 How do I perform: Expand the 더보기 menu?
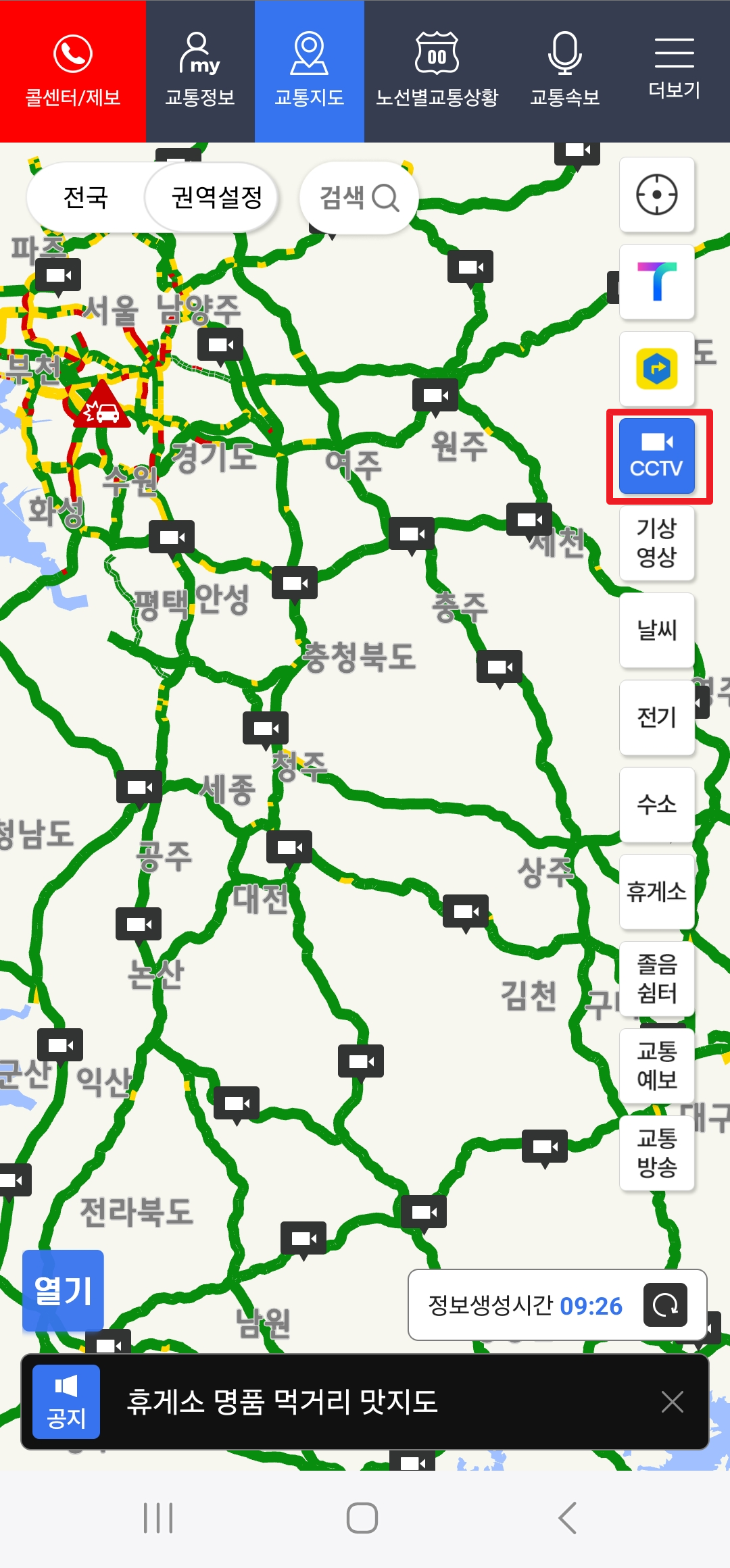point(673,68)
